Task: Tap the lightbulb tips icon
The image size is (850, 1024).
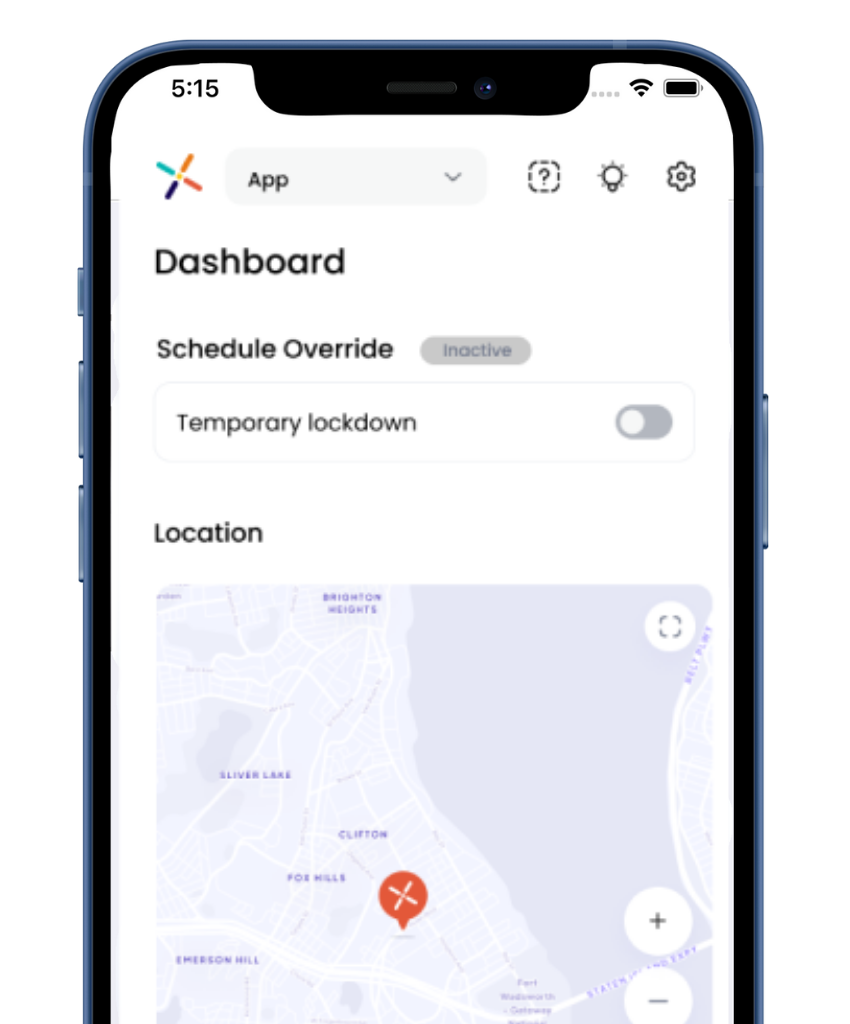Action: [x=612, y=177]
